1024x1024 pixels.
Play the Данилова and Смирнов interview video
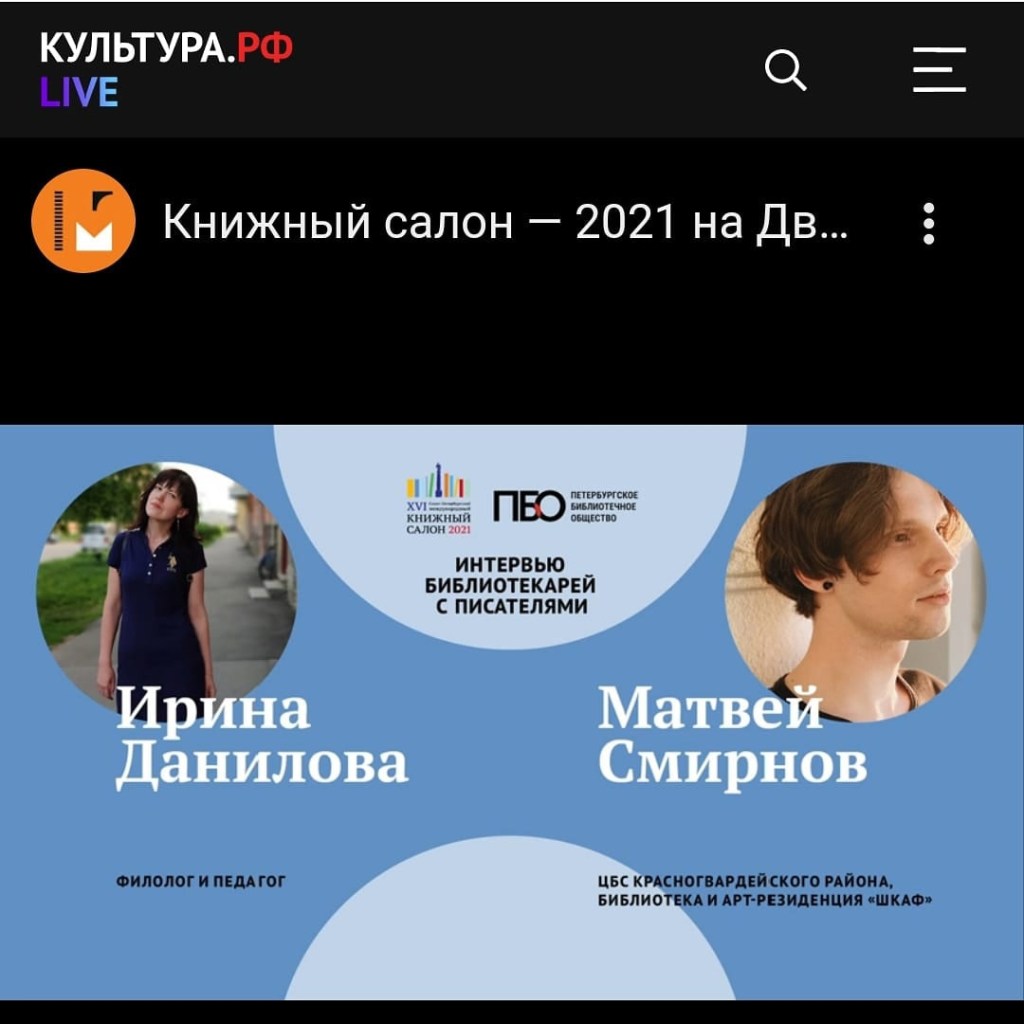click(511, 710)
